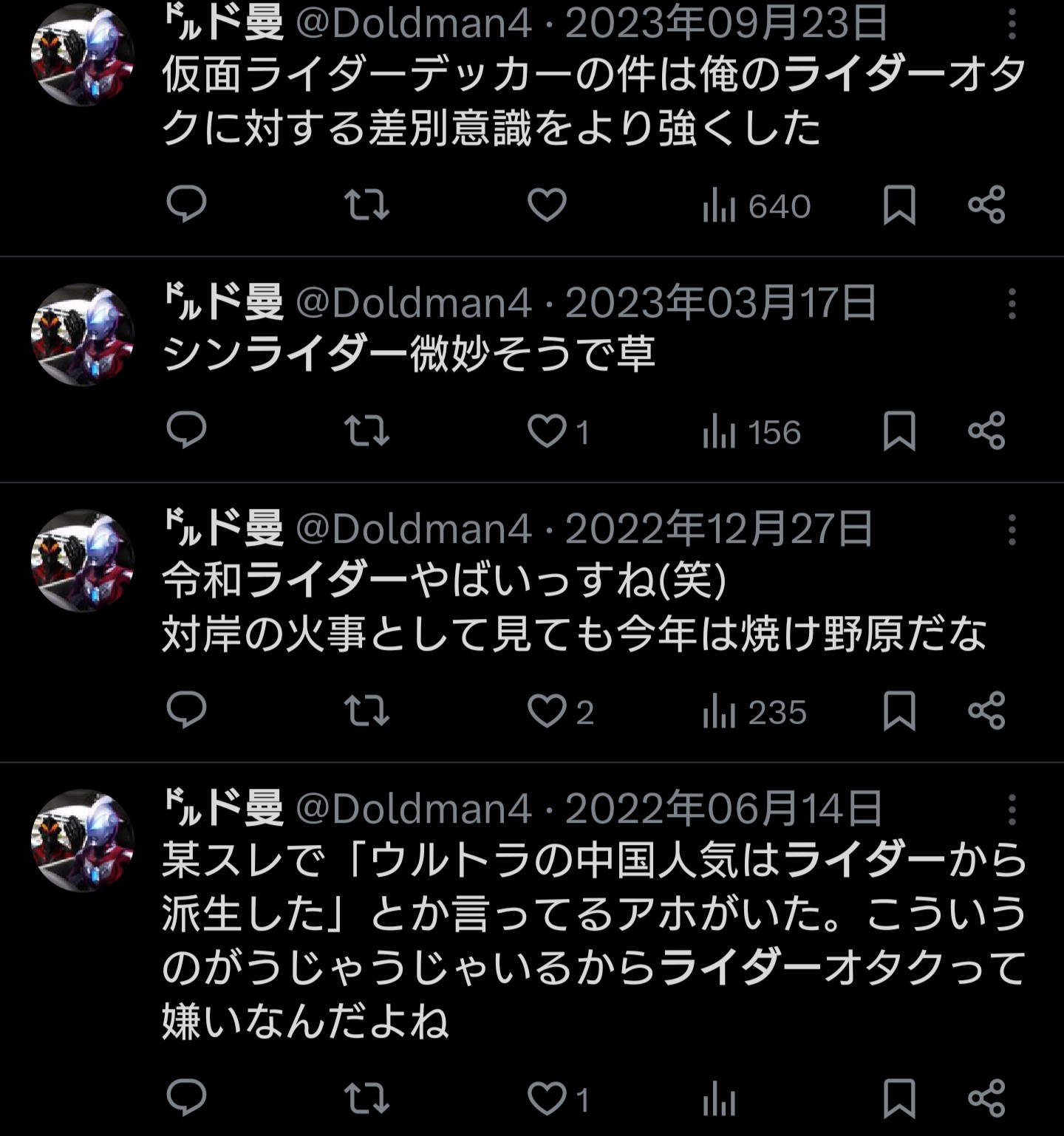1064x1136 pixels.
Task: Like the 2022年12月27日 tweet
Action: tap(547, 711)
